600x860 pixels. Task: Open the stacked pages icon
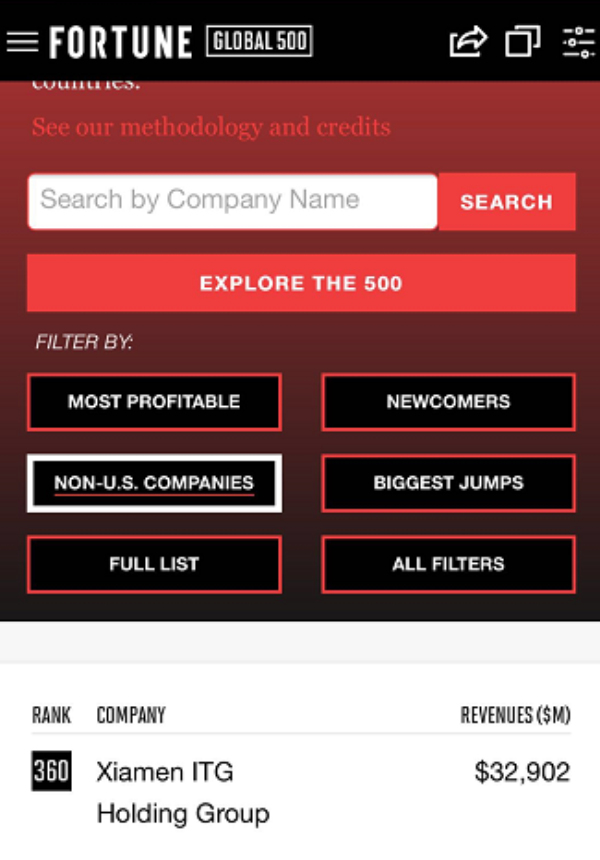click(522, 42)
